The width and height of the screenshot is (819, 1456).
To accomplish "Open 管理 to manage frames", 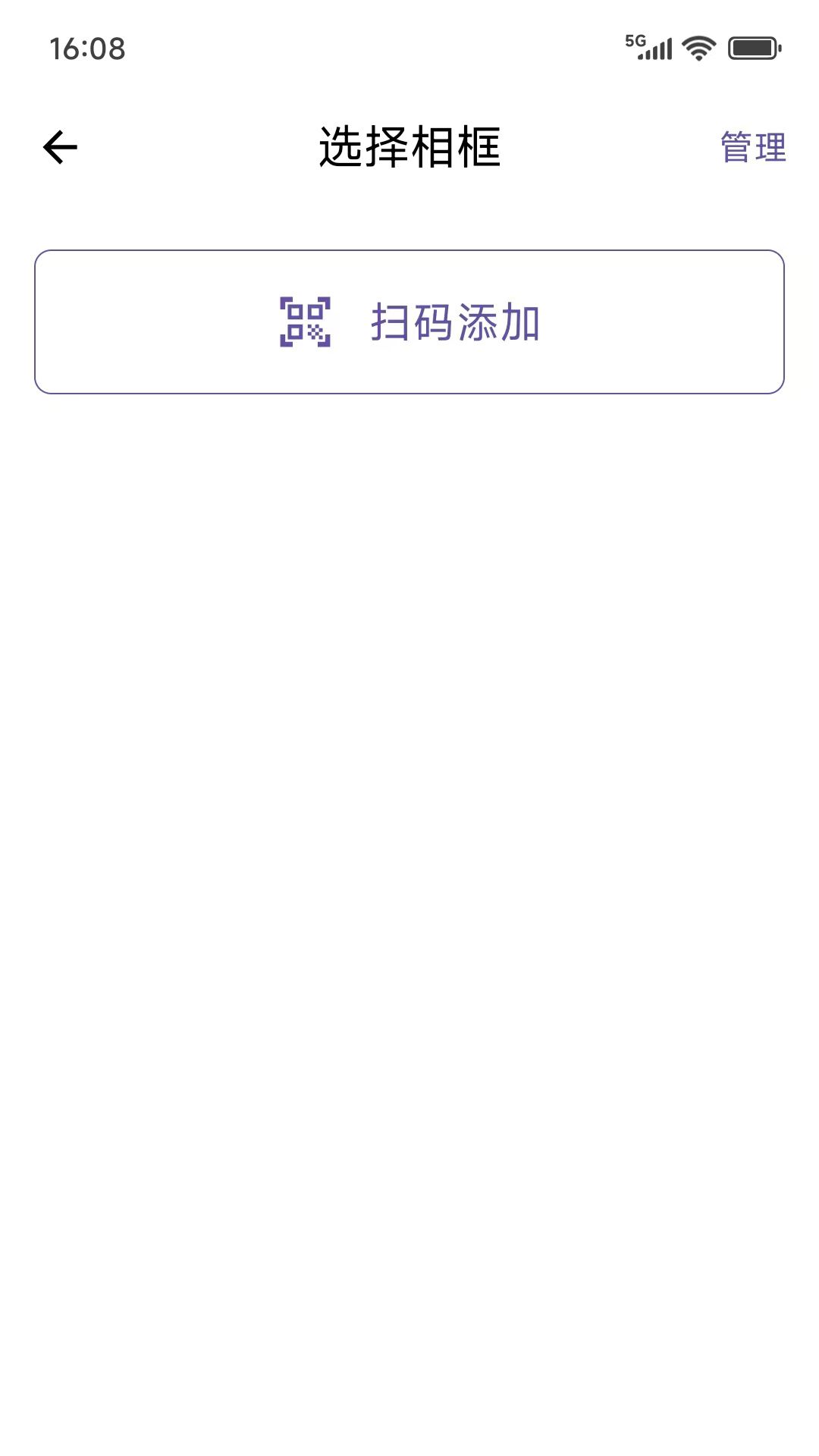I will tap(752, 147).
